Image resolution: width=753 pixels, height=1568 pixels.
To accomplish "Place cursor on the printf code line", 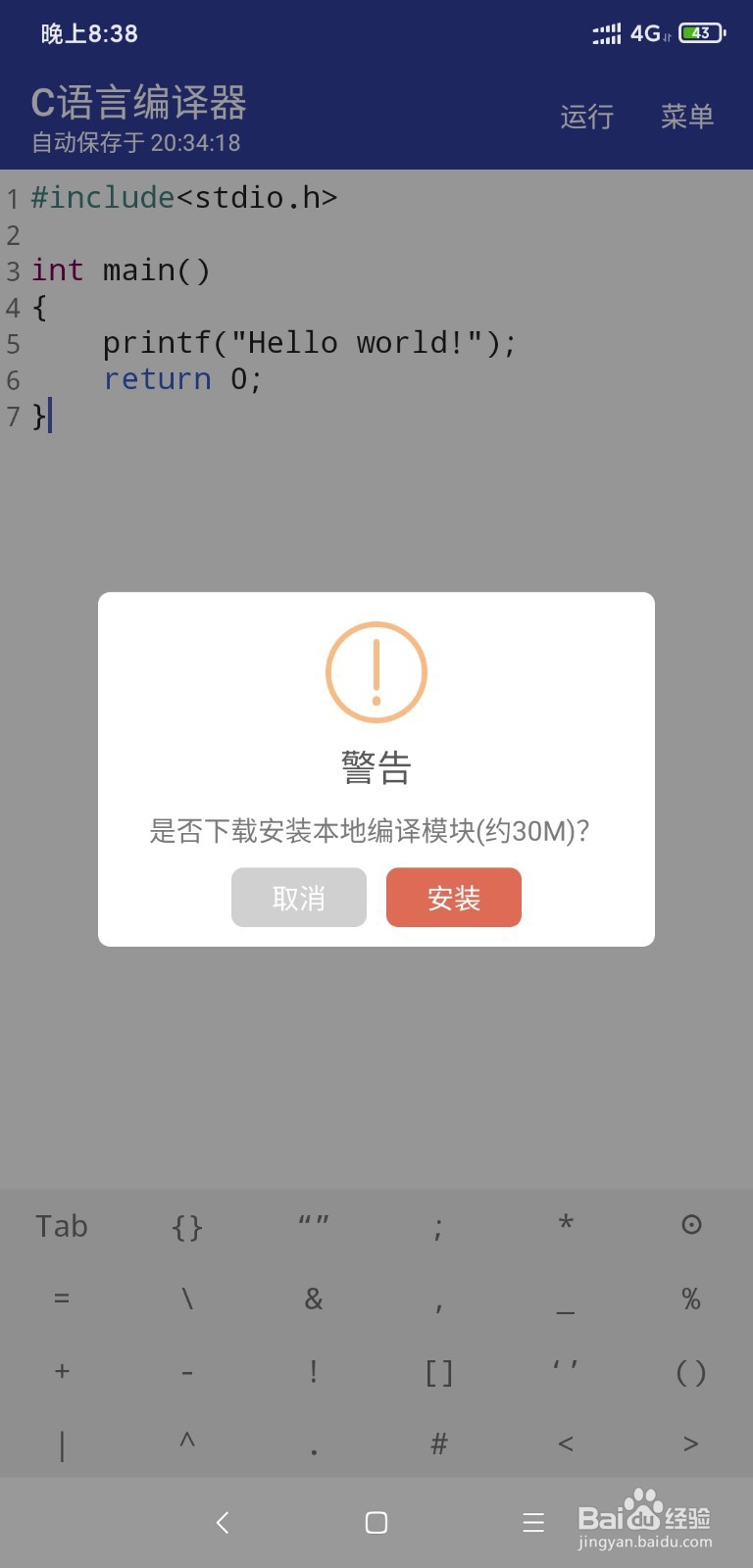I will (x=310, y=342).
